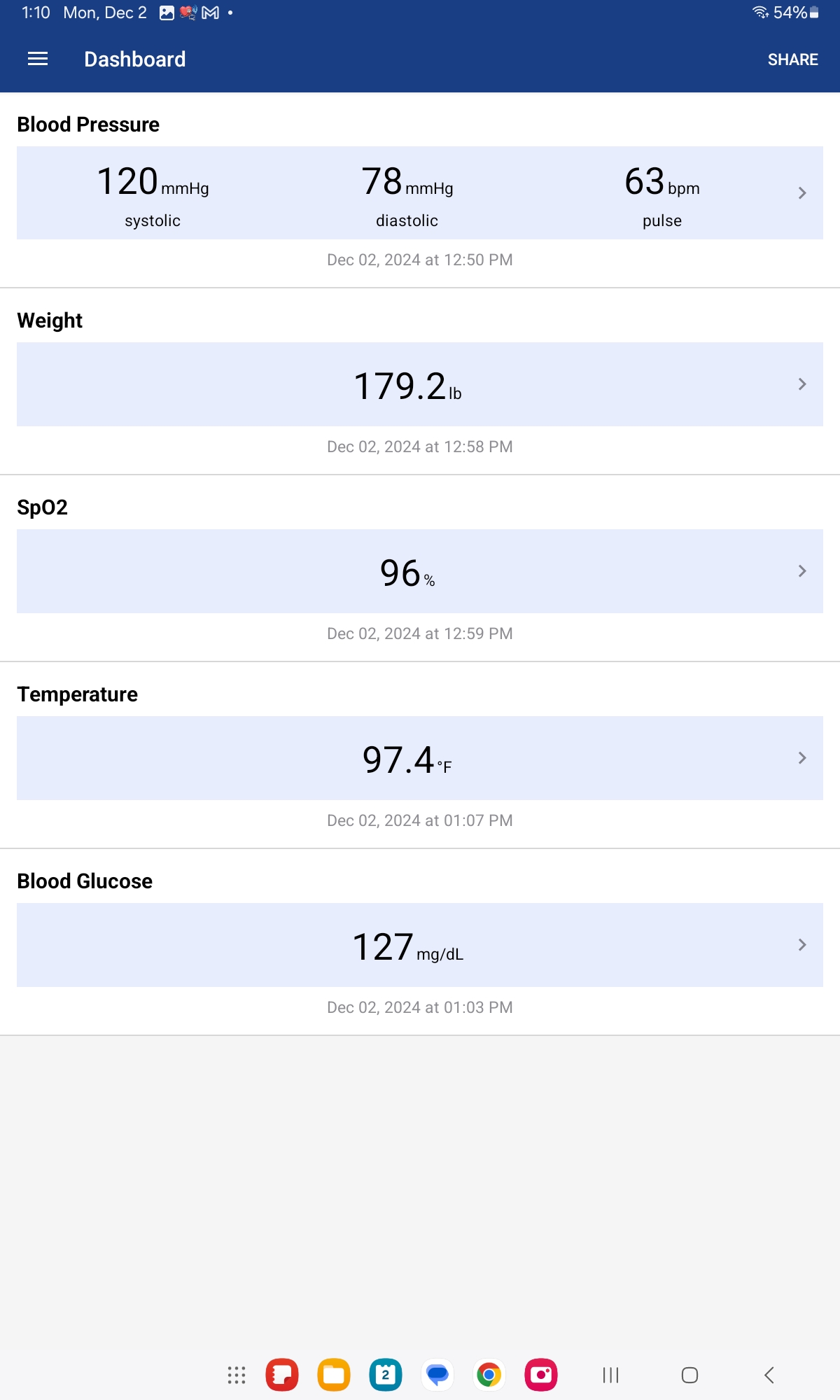Open the yellow files app in the taskbar
This screenshot has height=1400, width=840.
click(x=334, y=1375)
